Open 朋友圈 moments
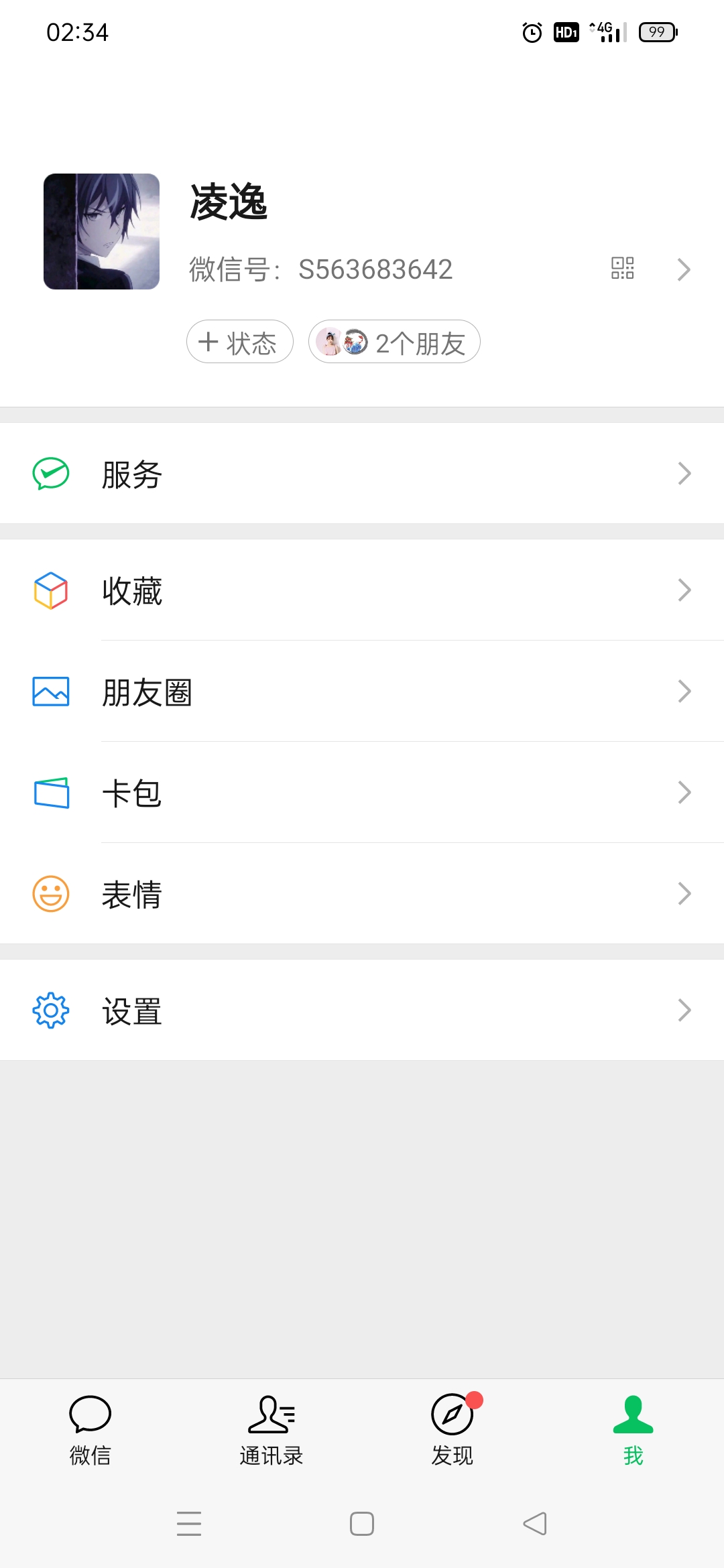 click(362, 692)
